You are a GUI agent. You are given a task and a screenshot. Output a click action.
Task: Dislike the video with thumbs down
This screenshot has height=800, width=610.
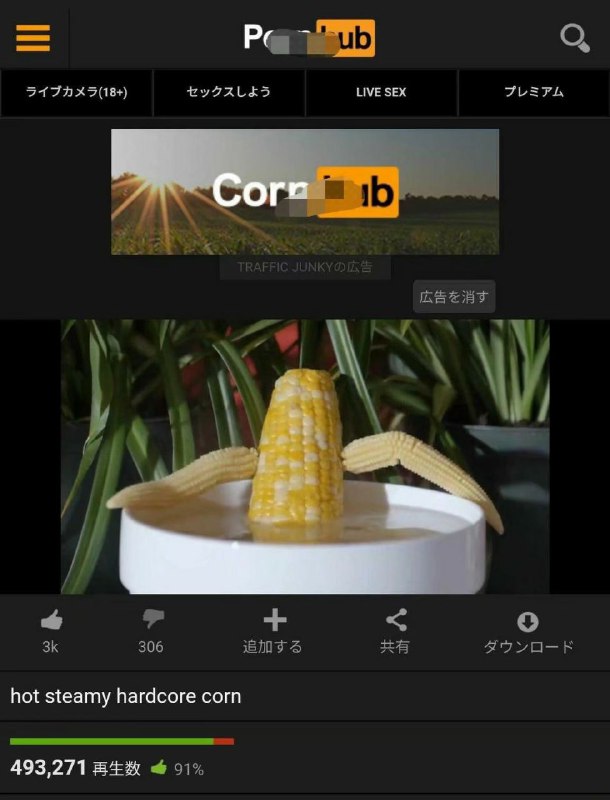click(151, 631)
